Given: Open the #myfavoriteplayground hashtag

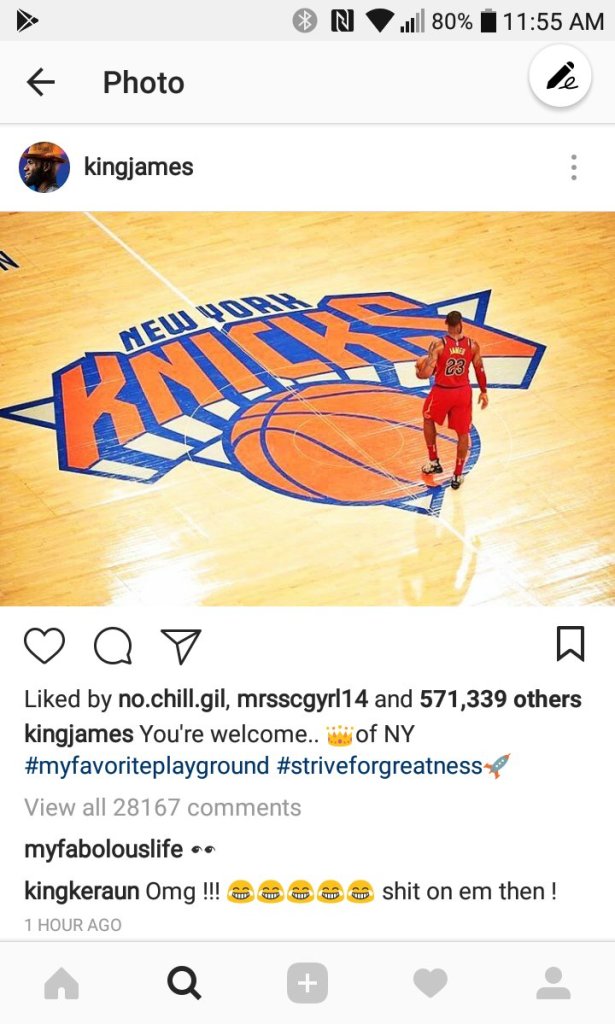Looking at the screenshot, I should coord(146,766).
